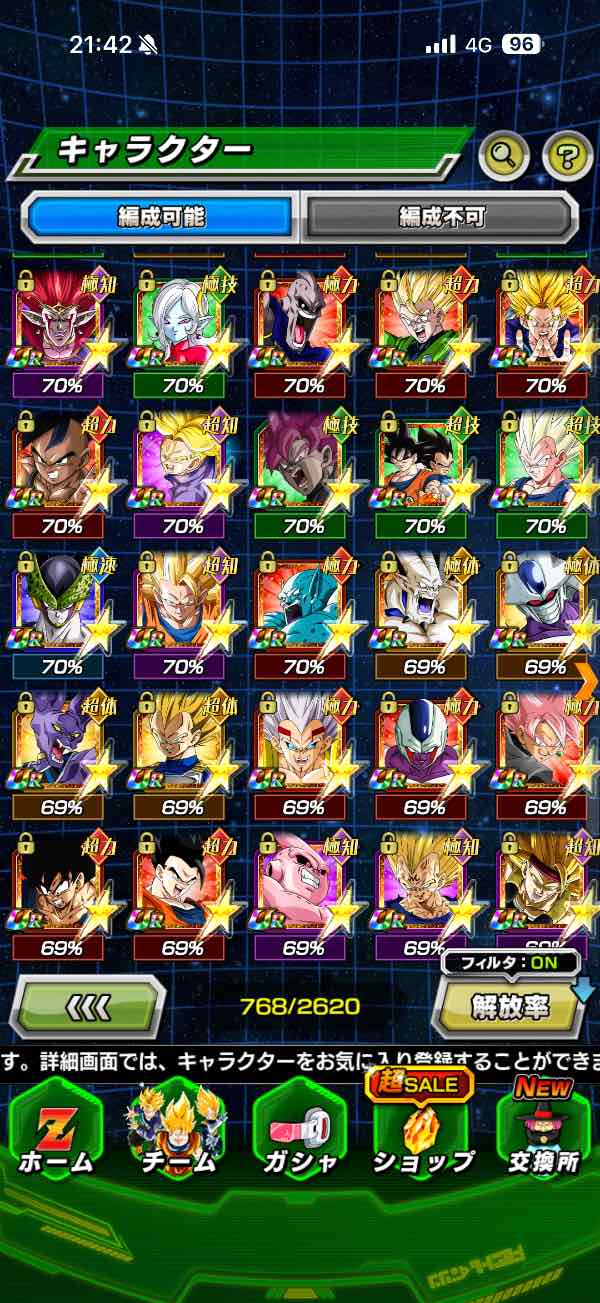The width and height of the screenshot is (600, 1303).
Task: Open the チーム menu
Action: tap(178, 1131)
